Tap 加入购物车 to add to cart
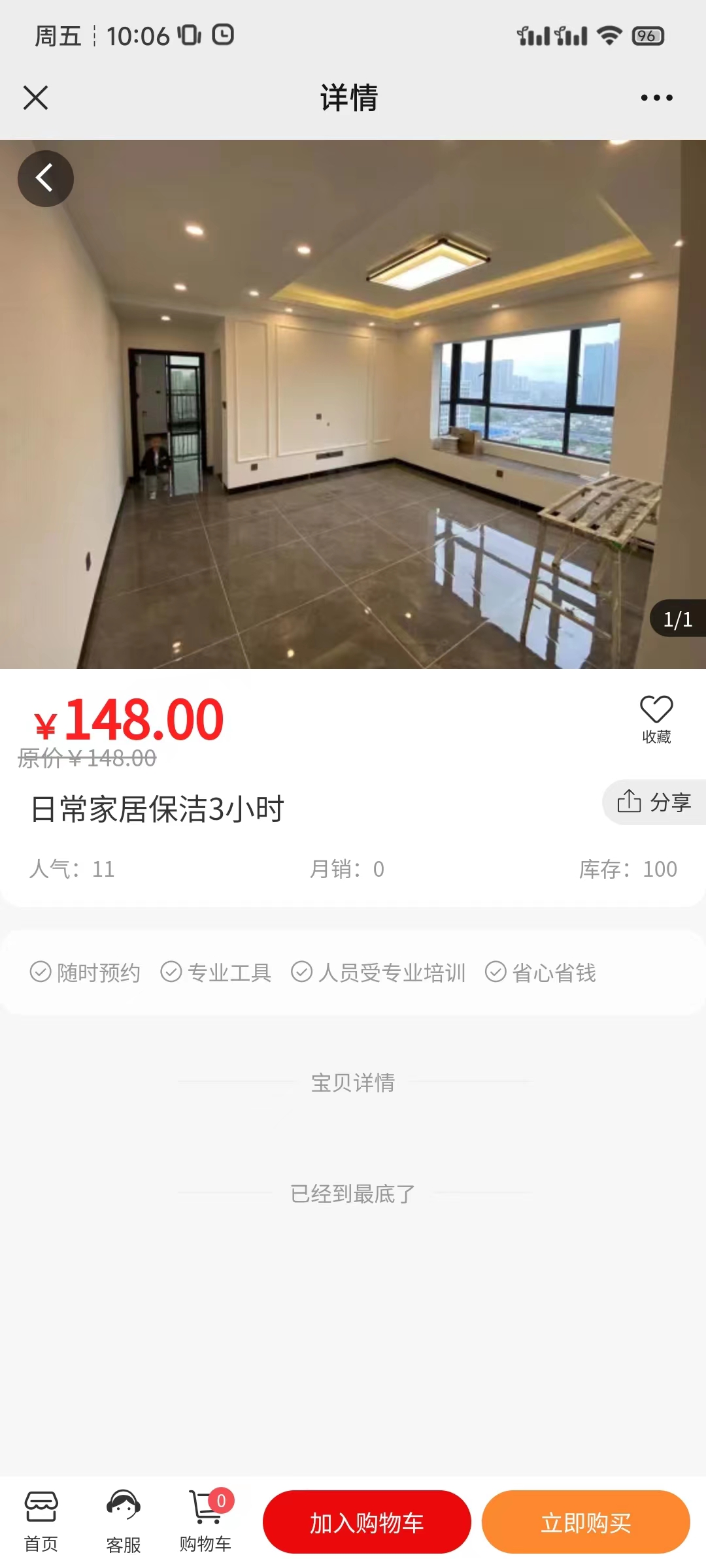The image size is (706, 1568). (x=367, y=1522)
